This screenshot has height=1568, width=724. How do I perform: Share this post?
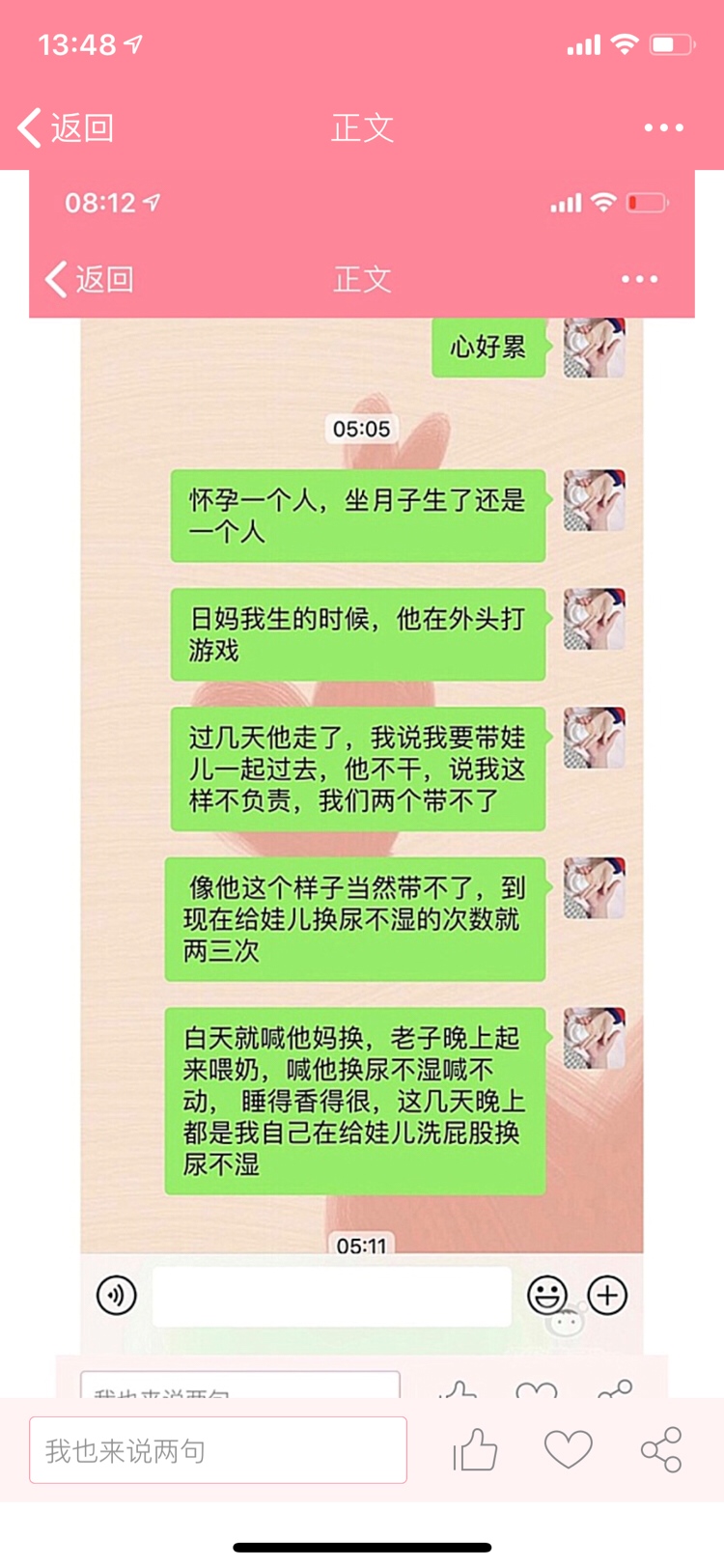[661, 1450]
